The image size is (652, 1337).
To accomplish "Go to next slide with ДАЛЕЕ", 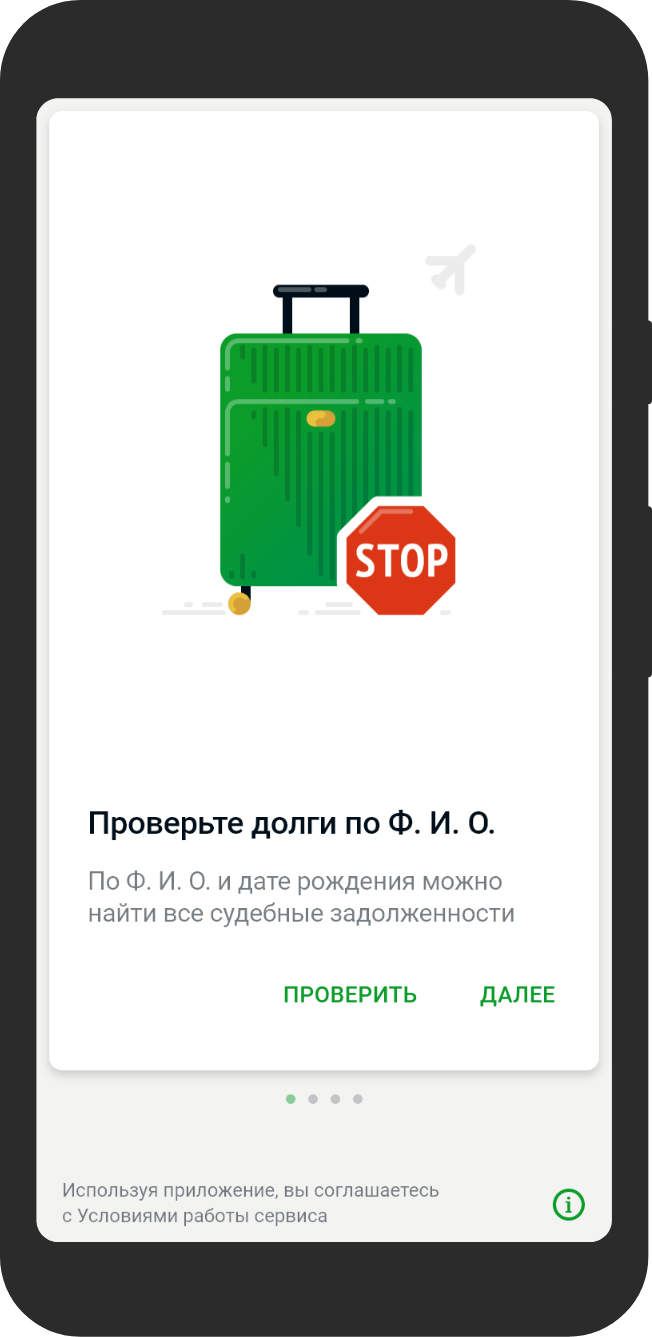I will 517,994.
